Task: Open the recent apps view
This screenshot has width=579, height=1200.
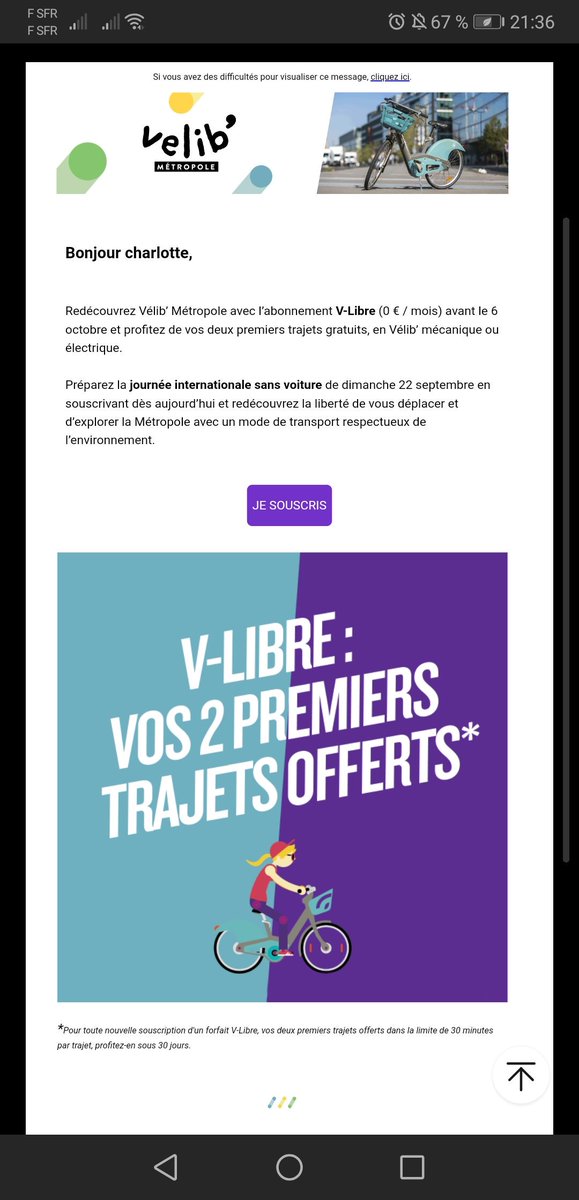Action: pos(412,1166)
